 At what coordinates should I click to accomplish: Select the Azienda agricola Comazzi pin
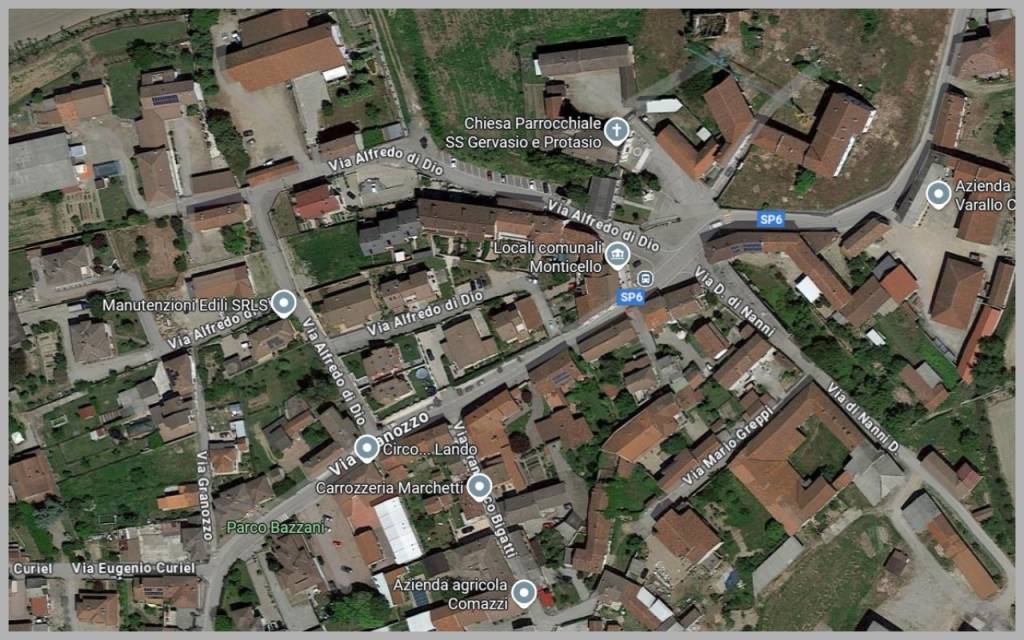pos(523,594)
